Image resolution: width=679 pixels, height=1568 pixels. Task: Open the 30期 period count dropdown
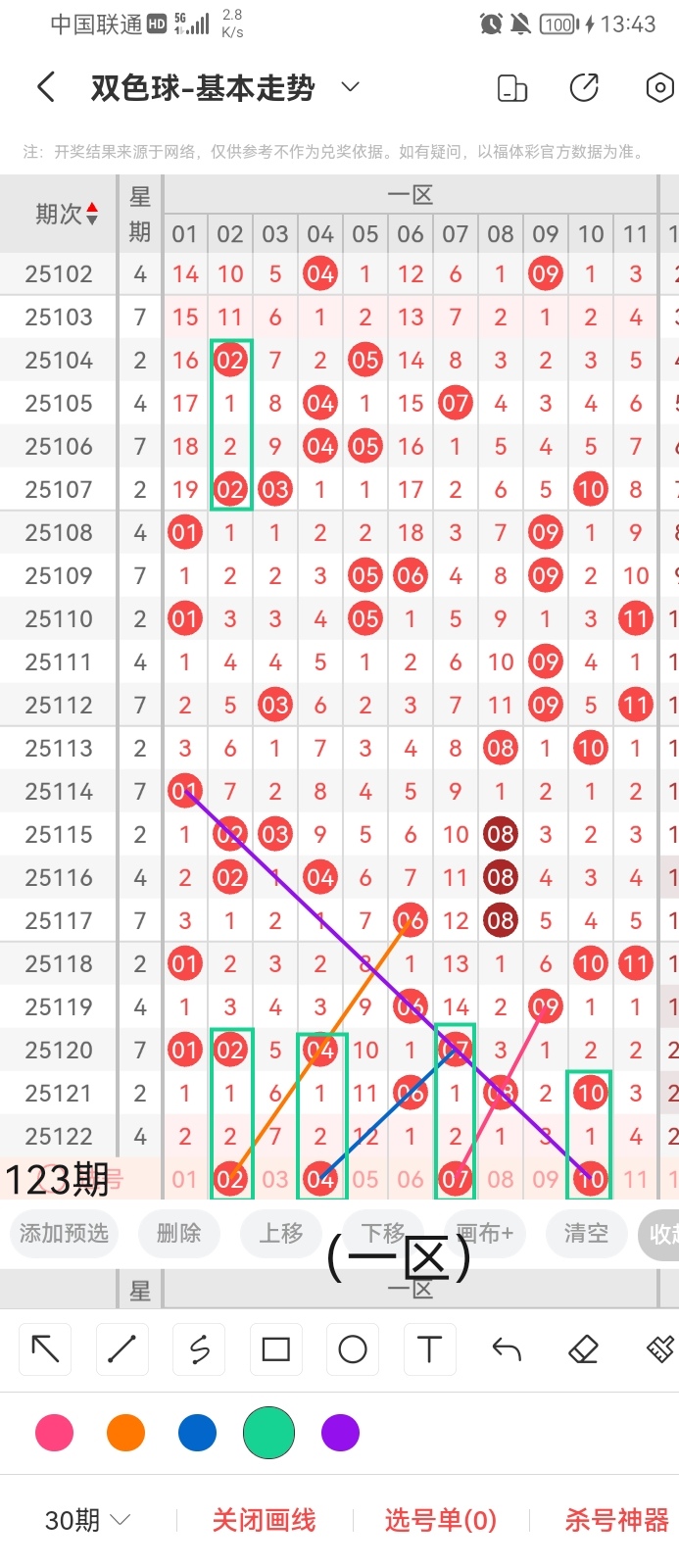(87, 1520)
